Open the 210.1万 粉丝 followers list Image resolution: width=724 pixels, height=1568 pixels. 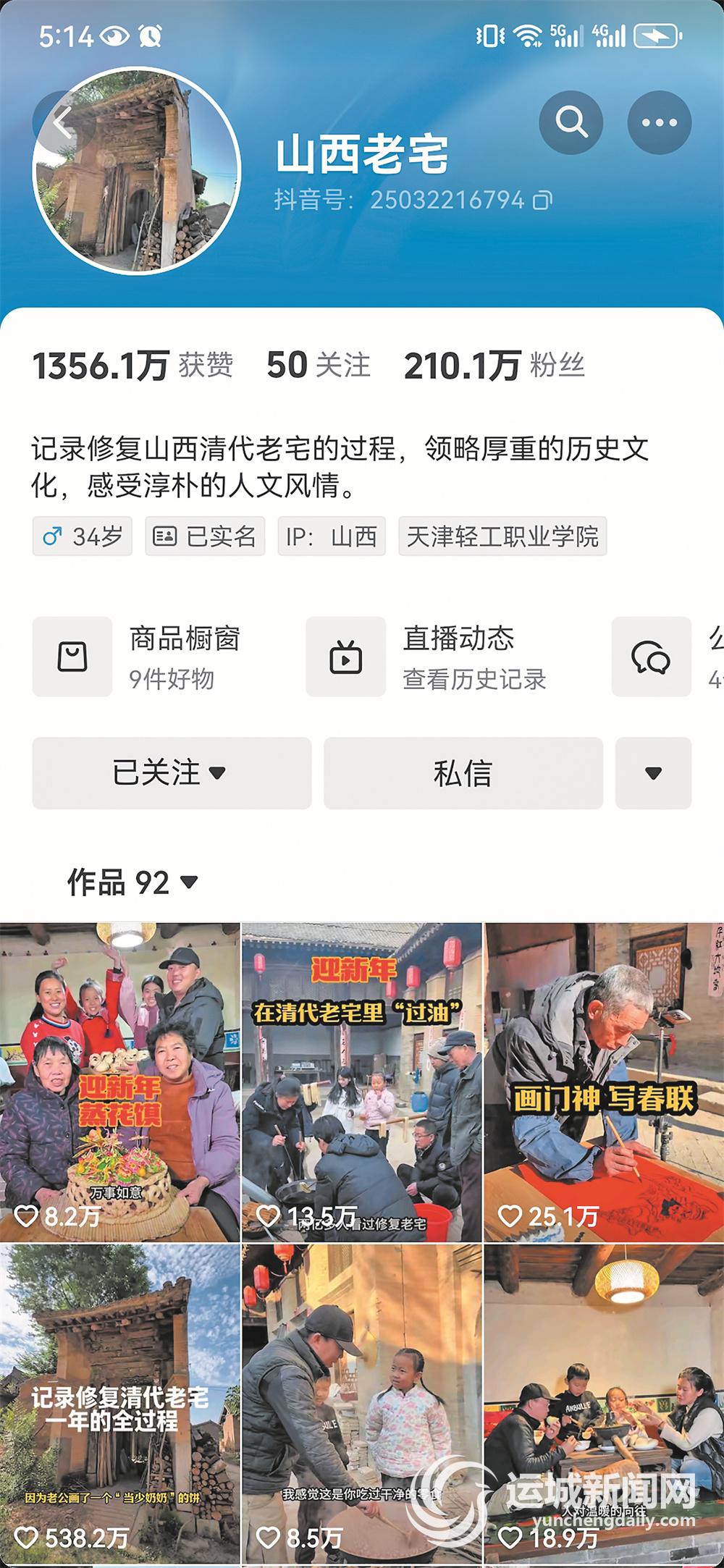pyautogui.click(x=494, y=365)
